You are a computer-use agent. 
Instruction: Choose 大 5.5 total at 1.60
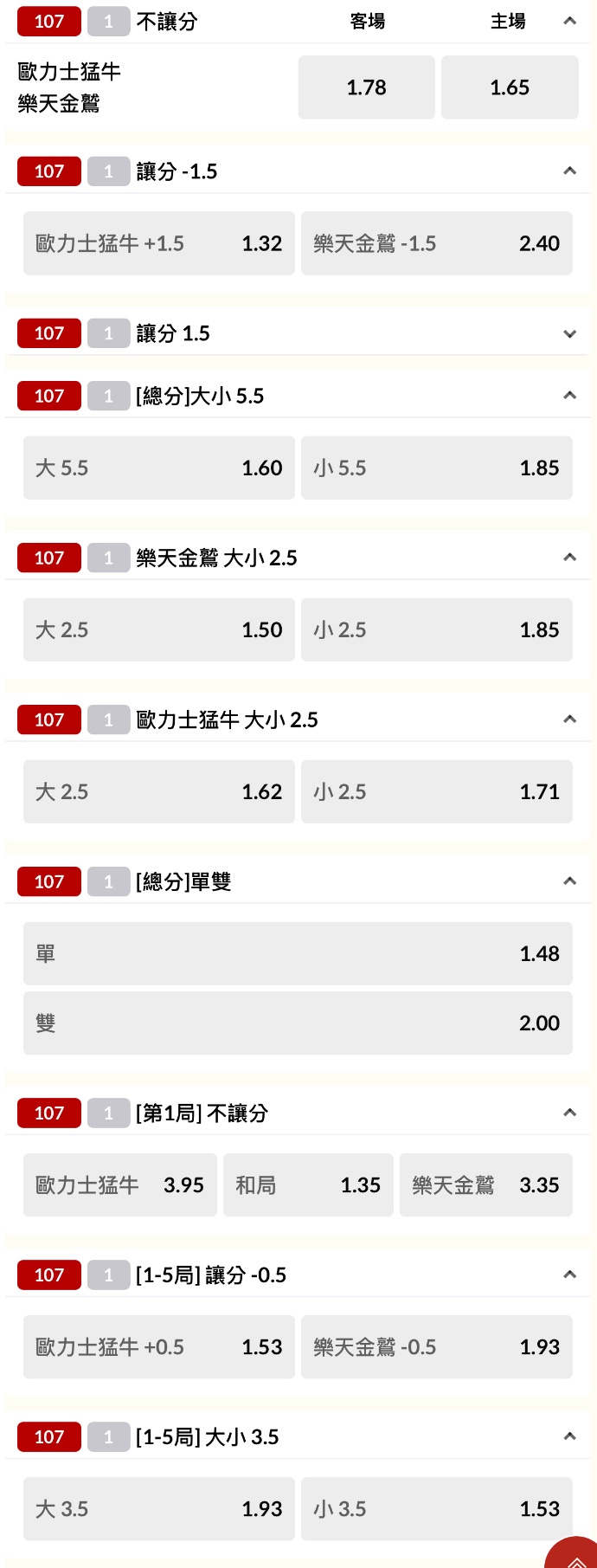click(159, 468)
